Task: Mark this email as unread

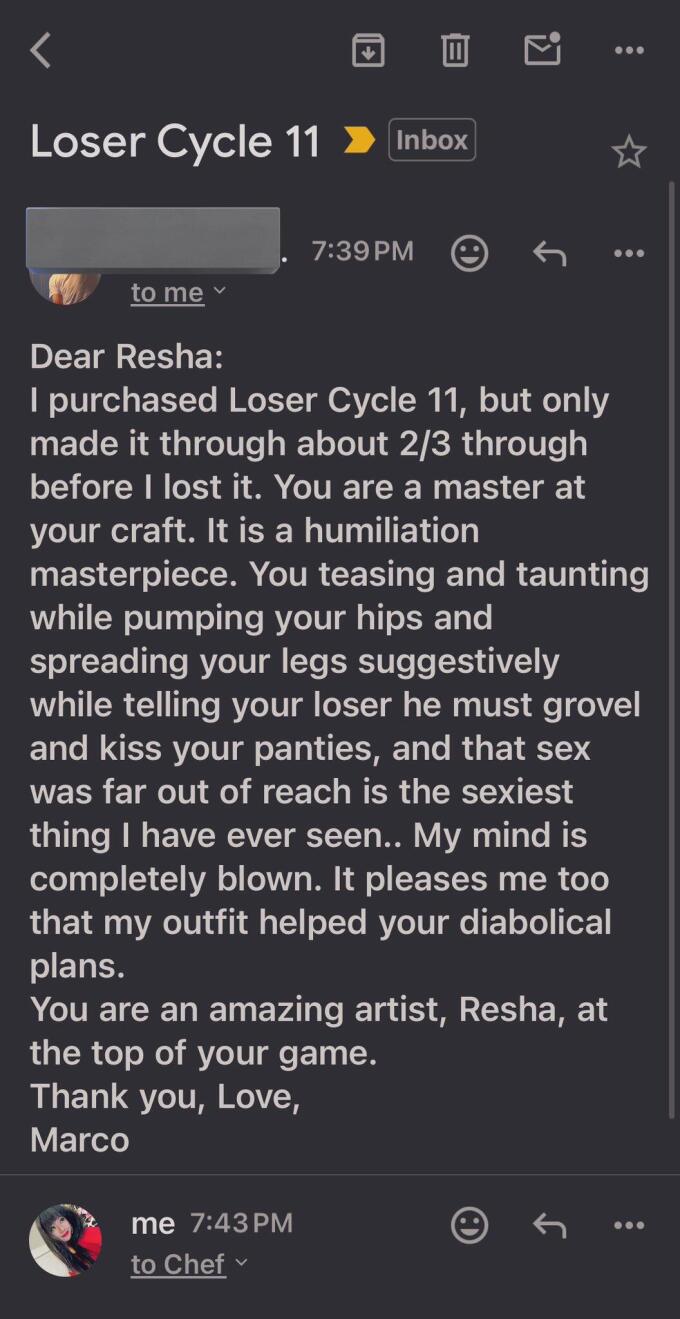Action: pos(542,49)
